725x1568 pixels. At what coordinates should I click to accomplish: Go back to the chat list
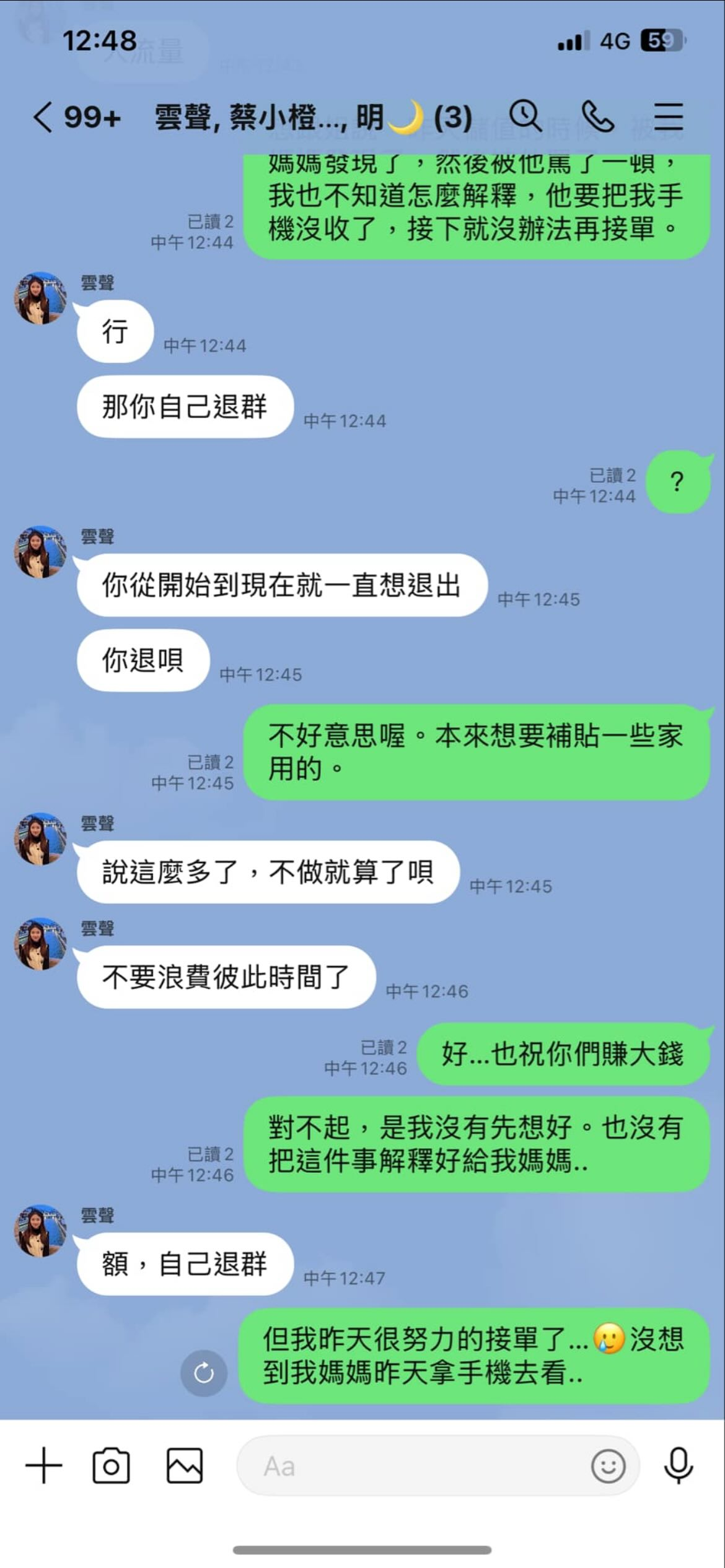(43, 117)
